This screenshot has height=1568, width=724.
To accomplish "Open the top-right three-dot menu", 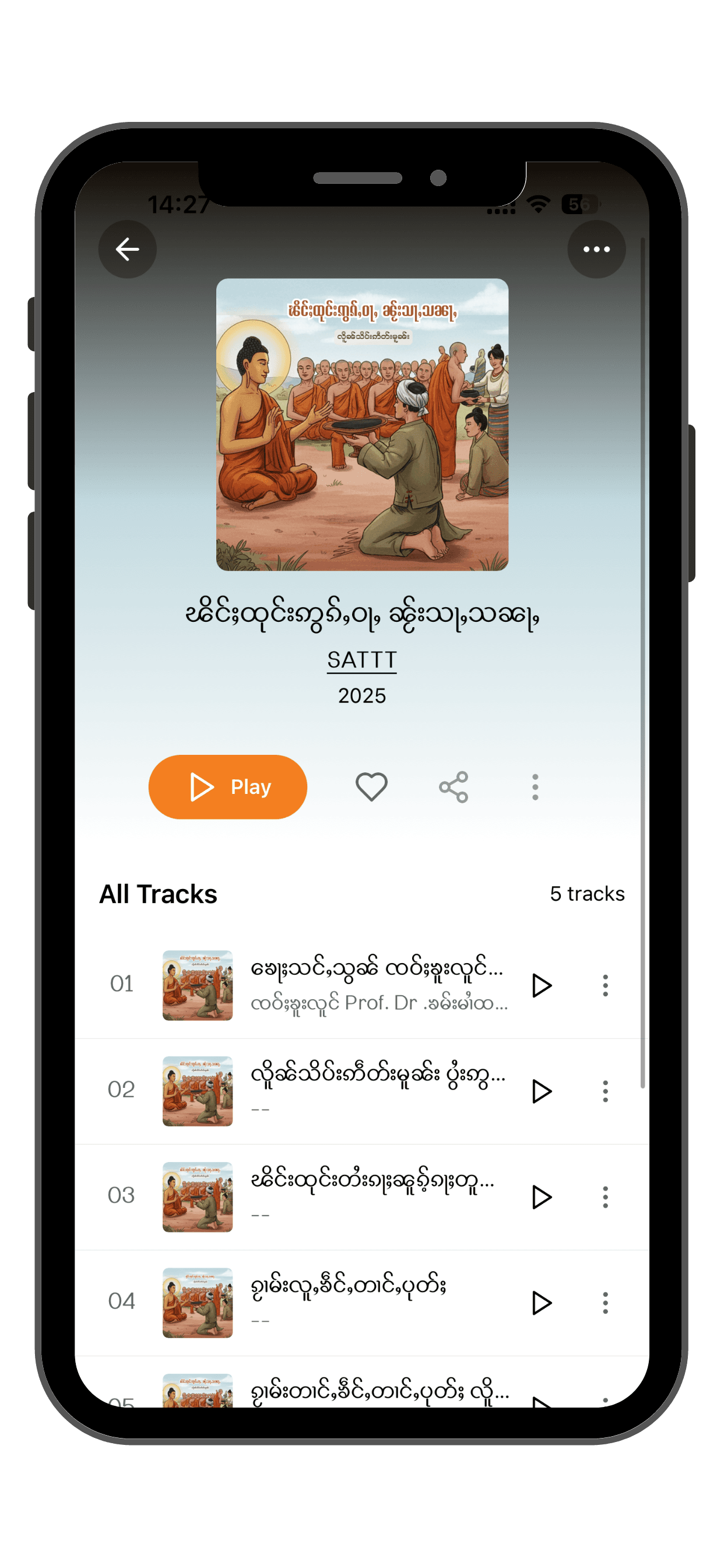I will click(x=596, y=249).
